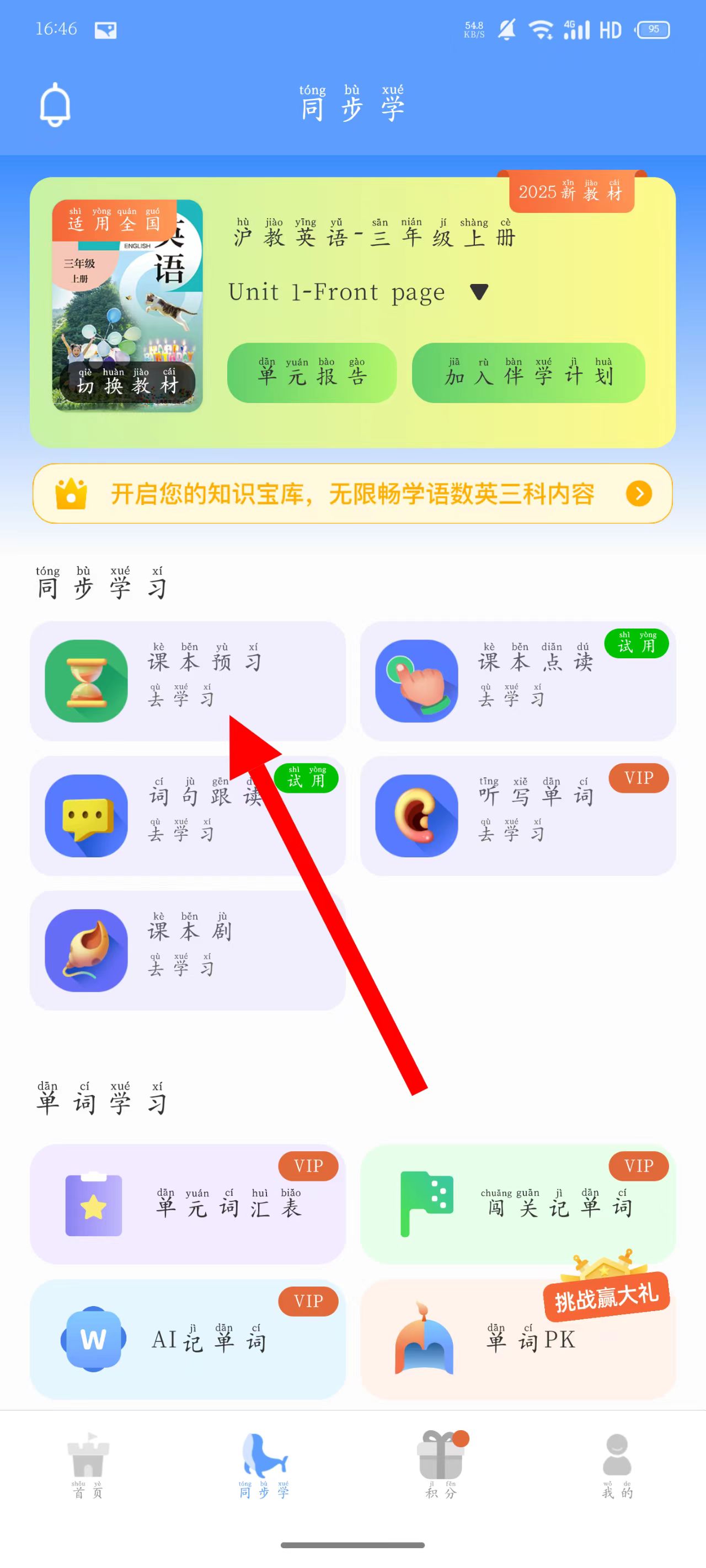Switch to the 积分 points tab
This screenshot has height=1568, width=706.
coord(441,1466)
